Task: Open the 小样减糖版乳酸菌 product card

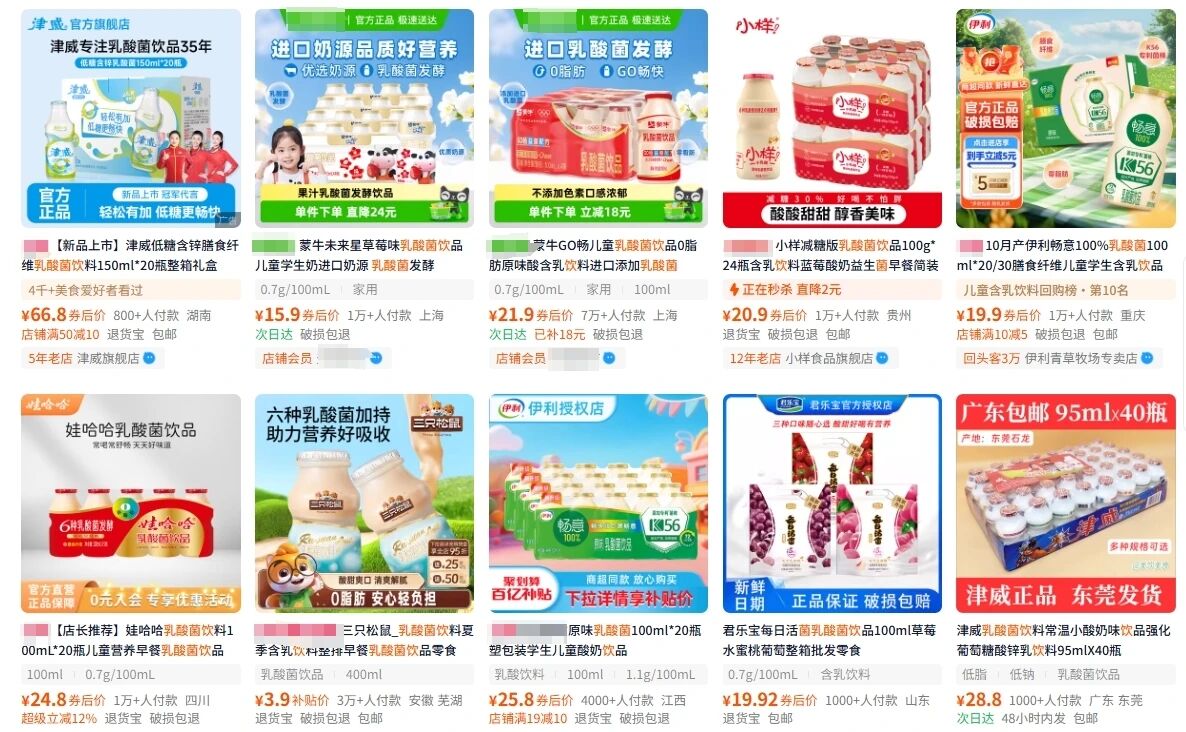Action: click(x=832, y=119)
